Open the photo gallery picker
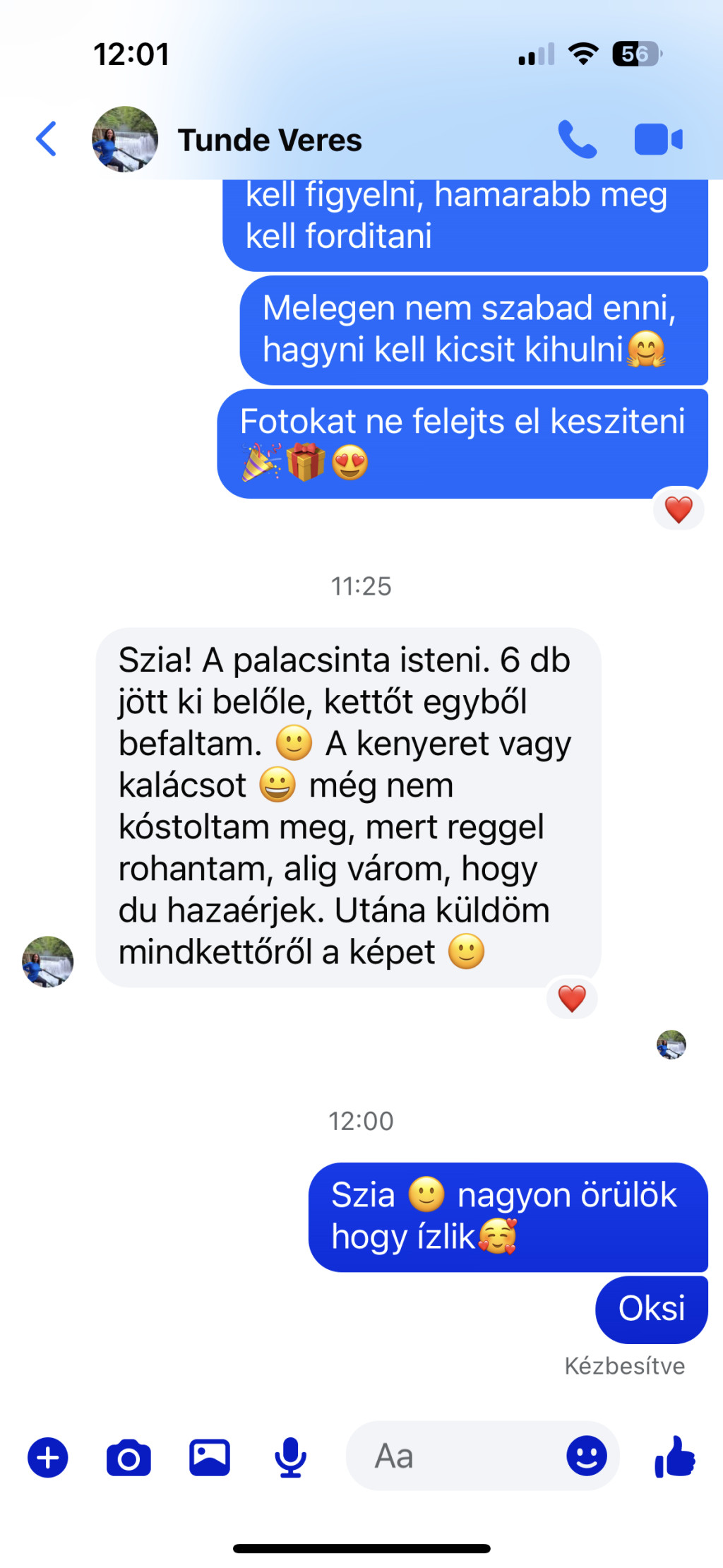Screen dimensions: 723x1568 point(210,1457)
